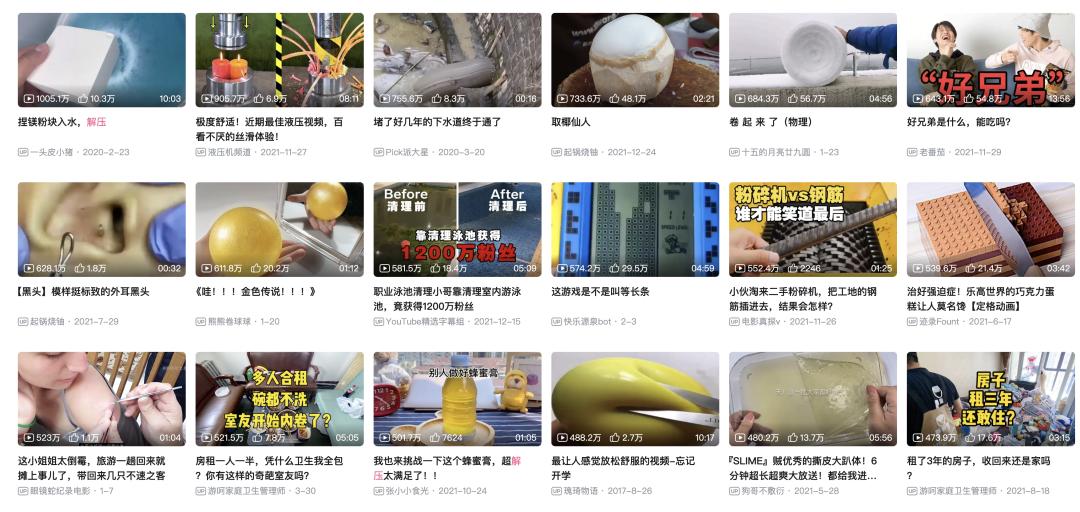Watch the pool cleaning 1200万粉丝 video
Image resolution: width=1080 pixels, height=512 pixels.
click(x=457, y=228)
